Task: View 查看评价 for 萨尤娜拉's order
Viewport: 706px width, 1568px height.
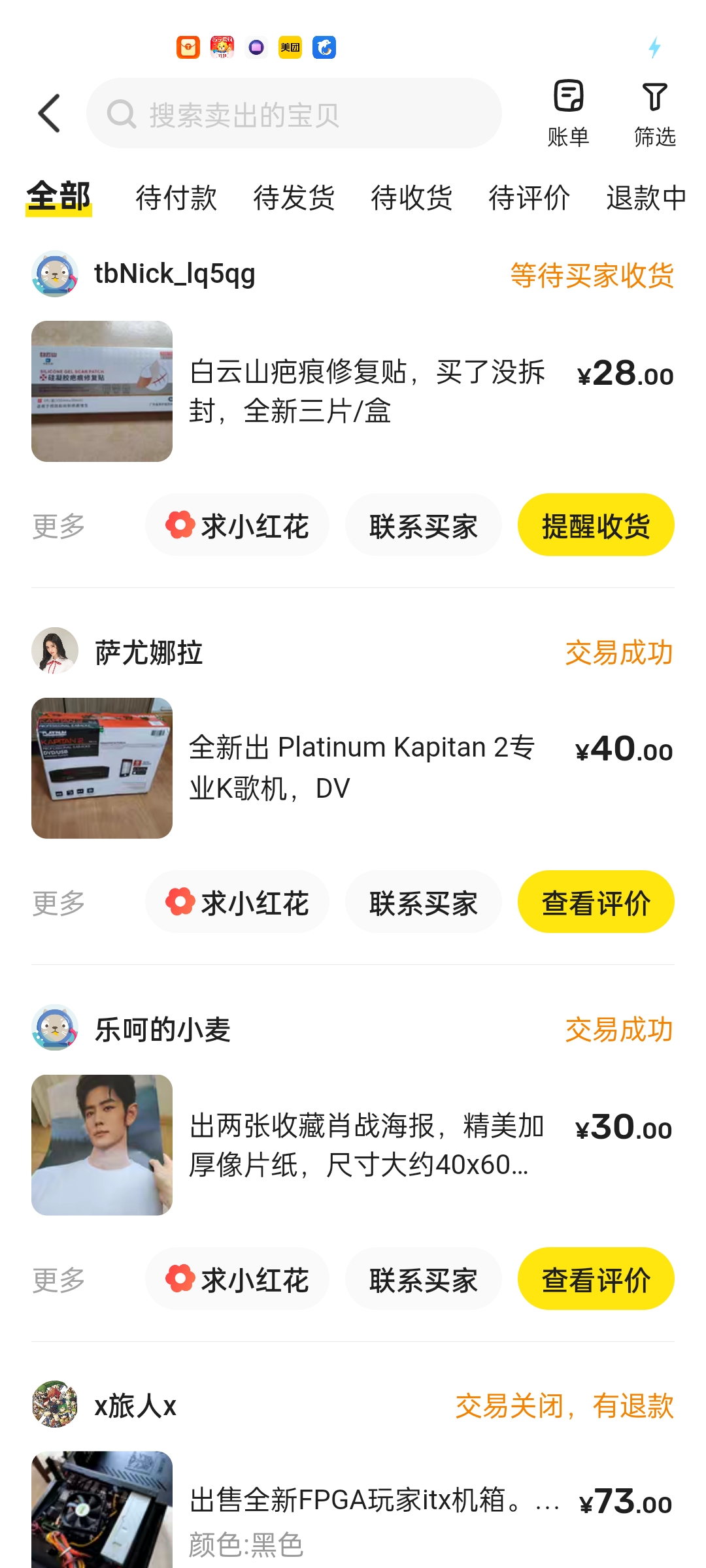Action: pyautogui.click(x=596, y=902)
